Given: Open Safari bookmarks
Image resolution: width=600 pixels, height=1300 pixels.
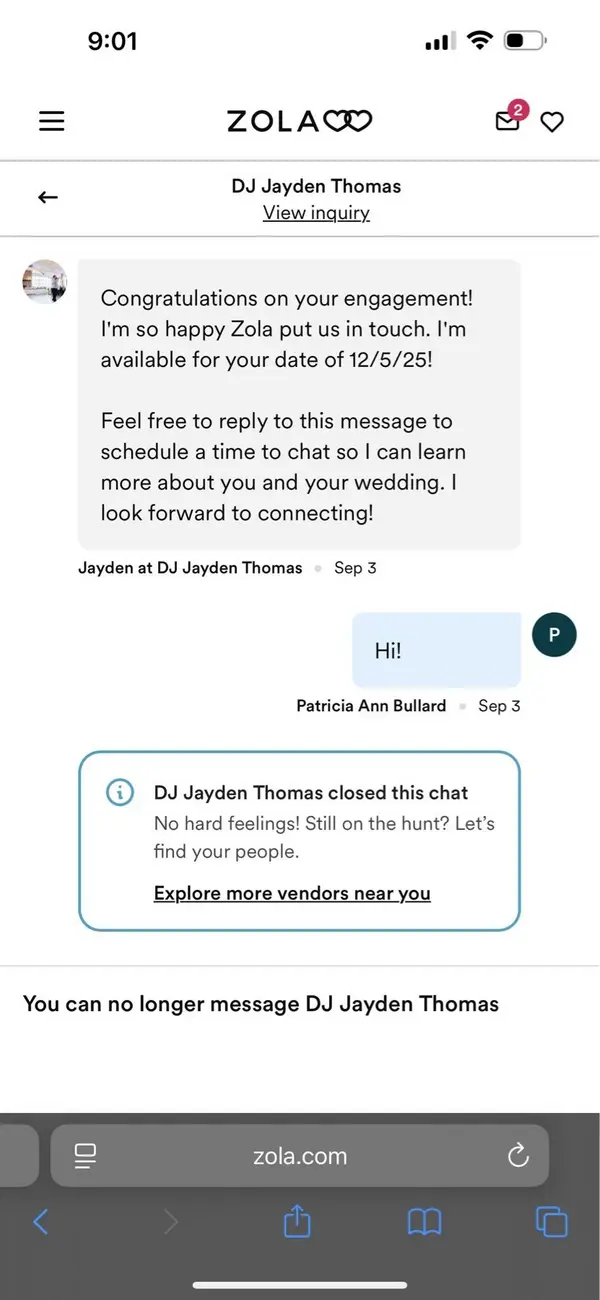Looking at the screenshot, I should pyautogui.click(x=424, y=1221).
